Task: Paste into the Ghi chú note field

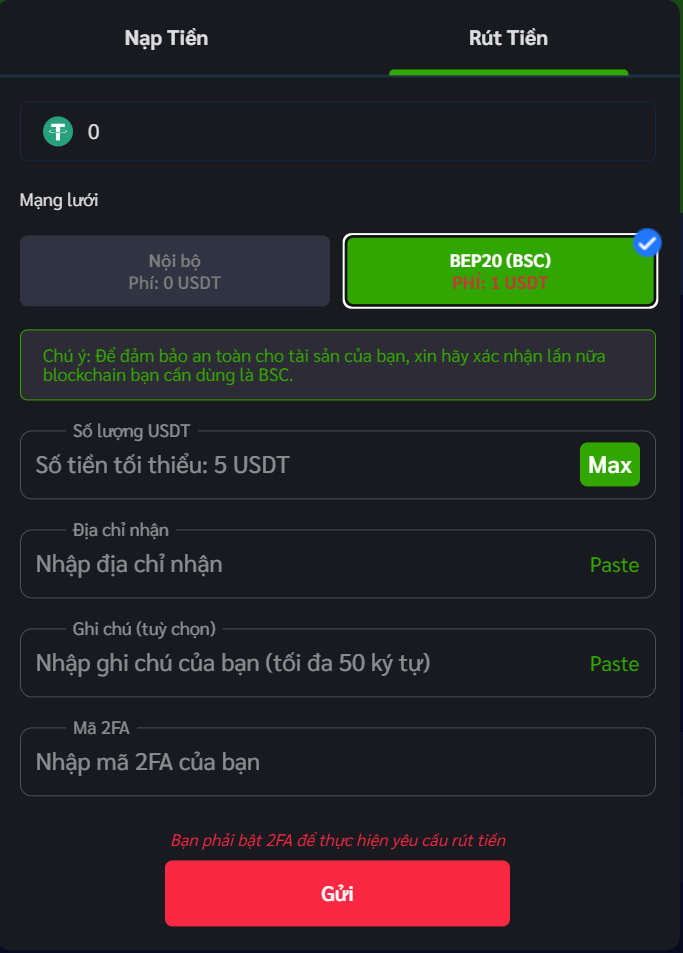Action: pyautogui.click(x=614, y=664)
